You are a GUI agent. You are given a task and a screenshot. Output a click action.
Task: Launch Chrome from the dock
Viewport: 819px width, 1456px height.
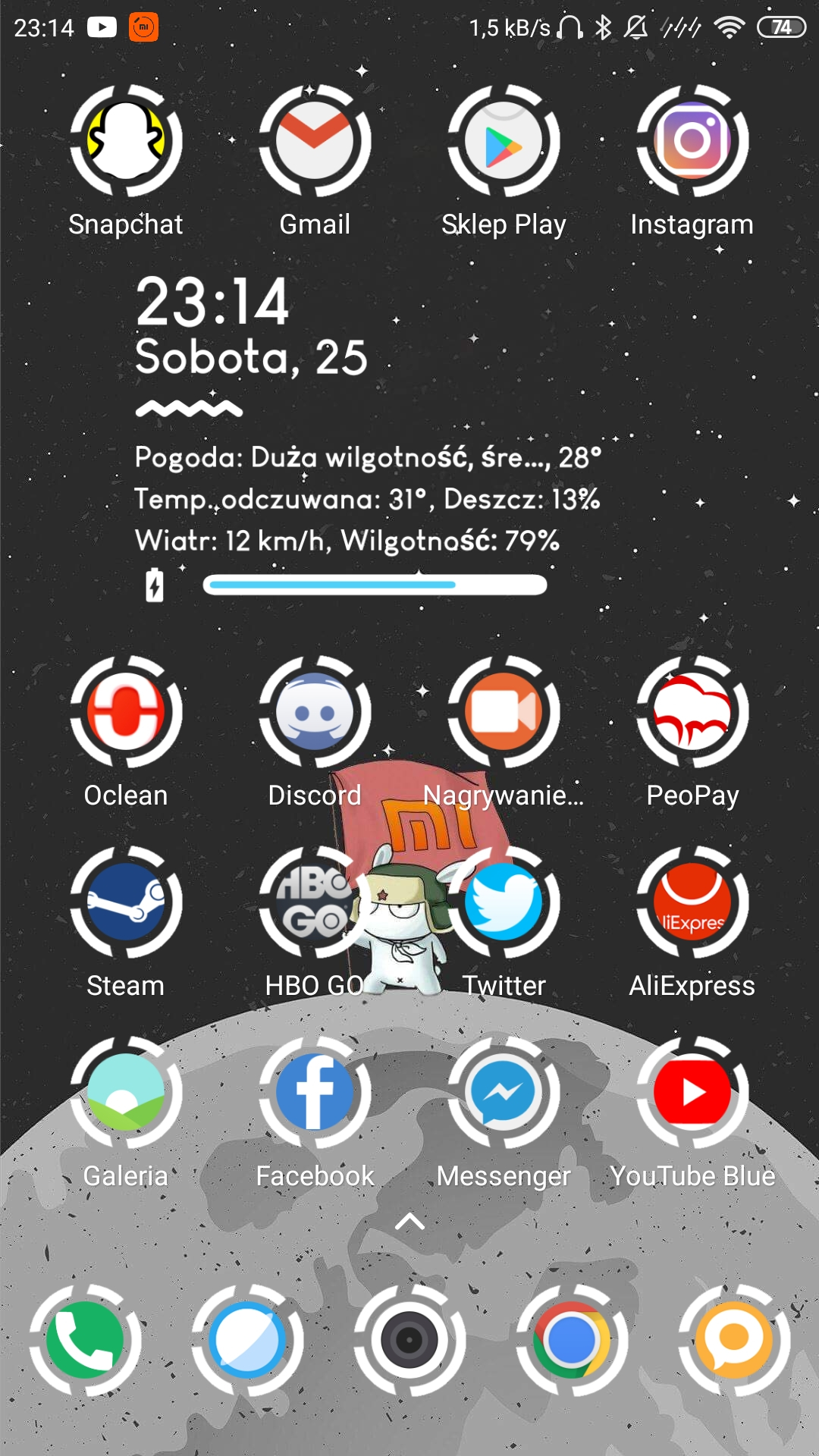point(572,1341)
